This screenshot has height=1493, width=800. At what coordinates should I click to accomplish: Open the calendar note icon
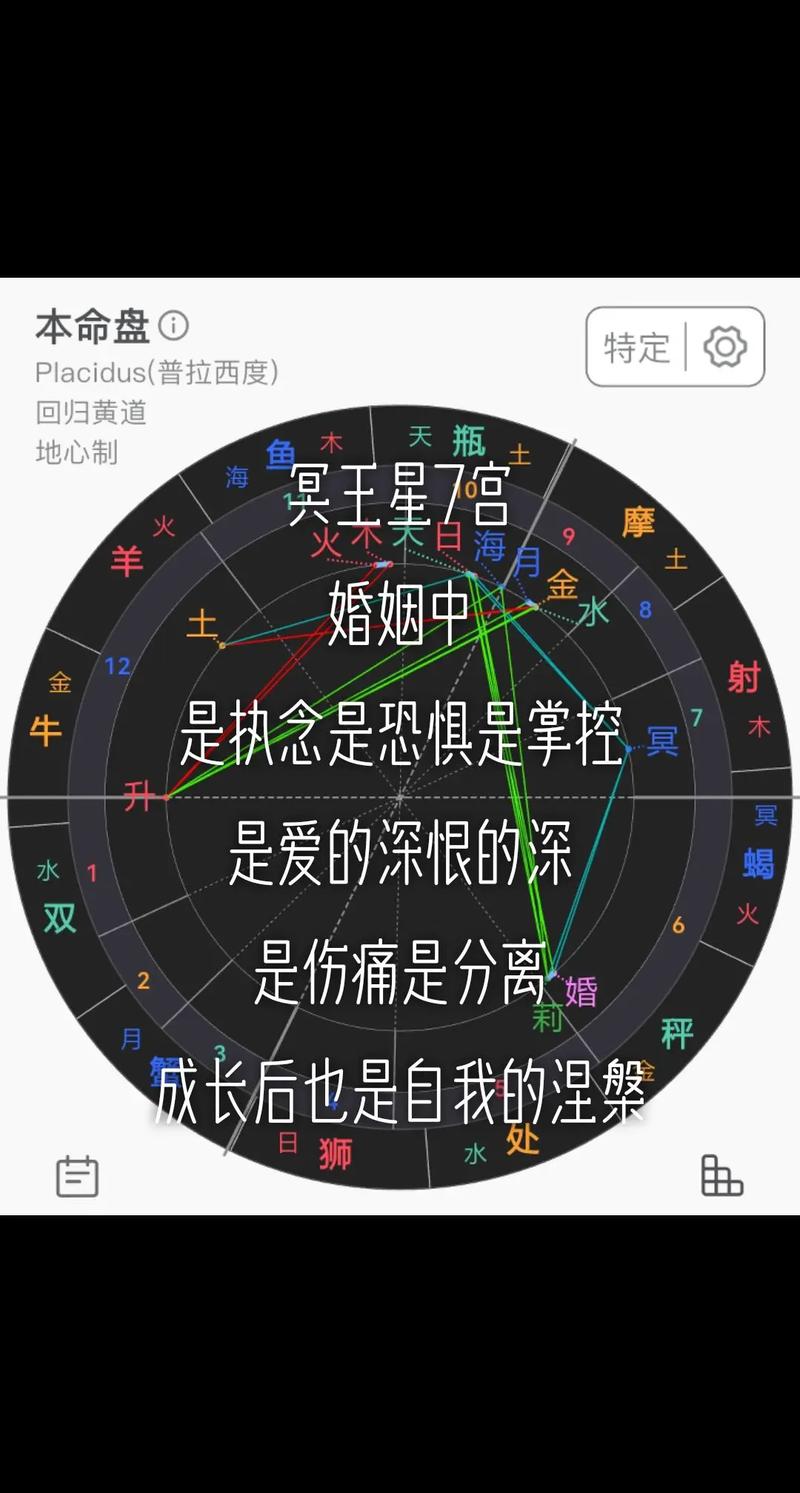click(77, 1176)
